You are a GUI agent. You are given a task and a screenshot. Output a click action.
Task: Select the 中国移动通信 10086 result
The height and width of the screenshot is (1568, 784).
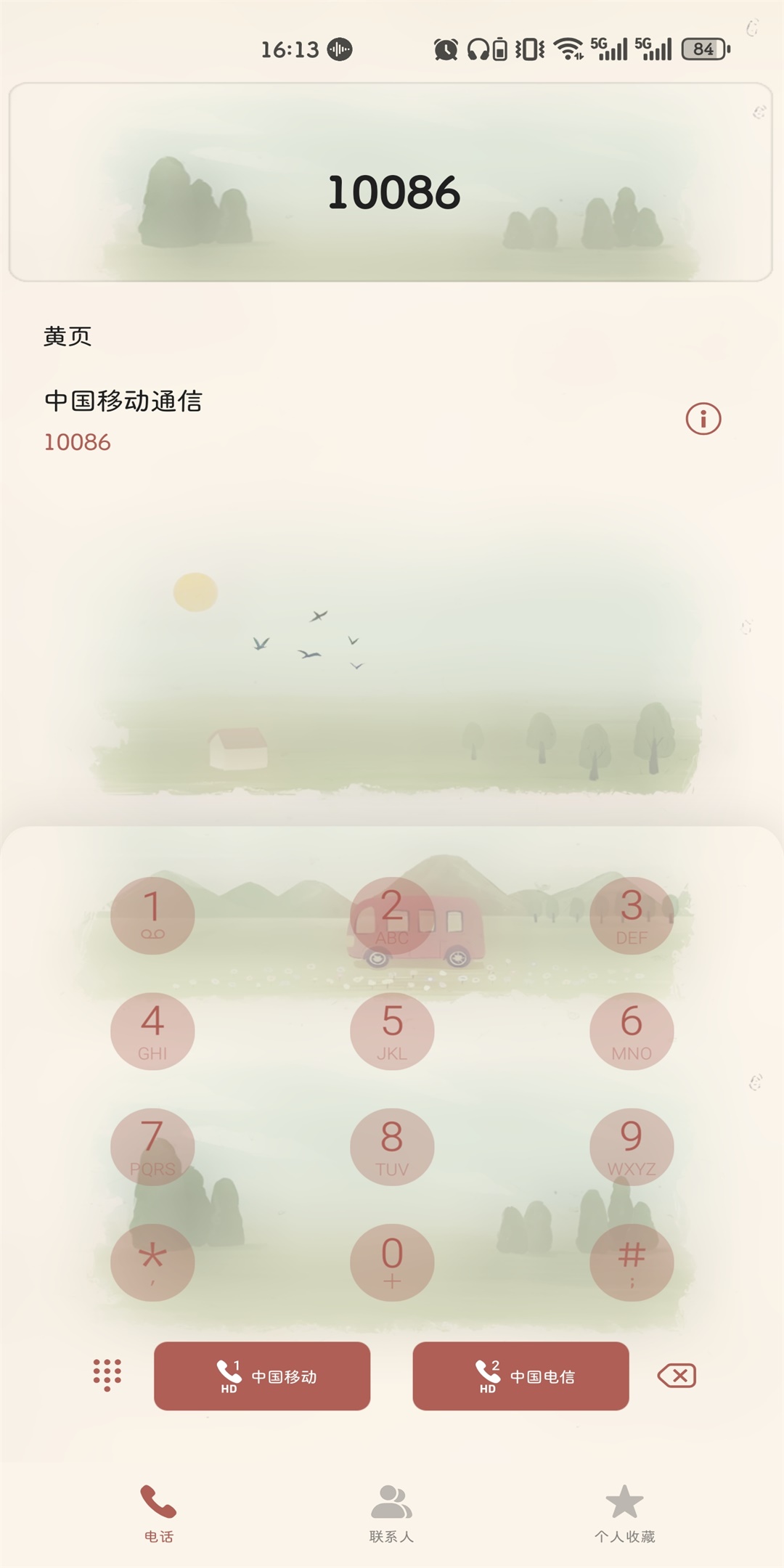[x=290, y=421]
